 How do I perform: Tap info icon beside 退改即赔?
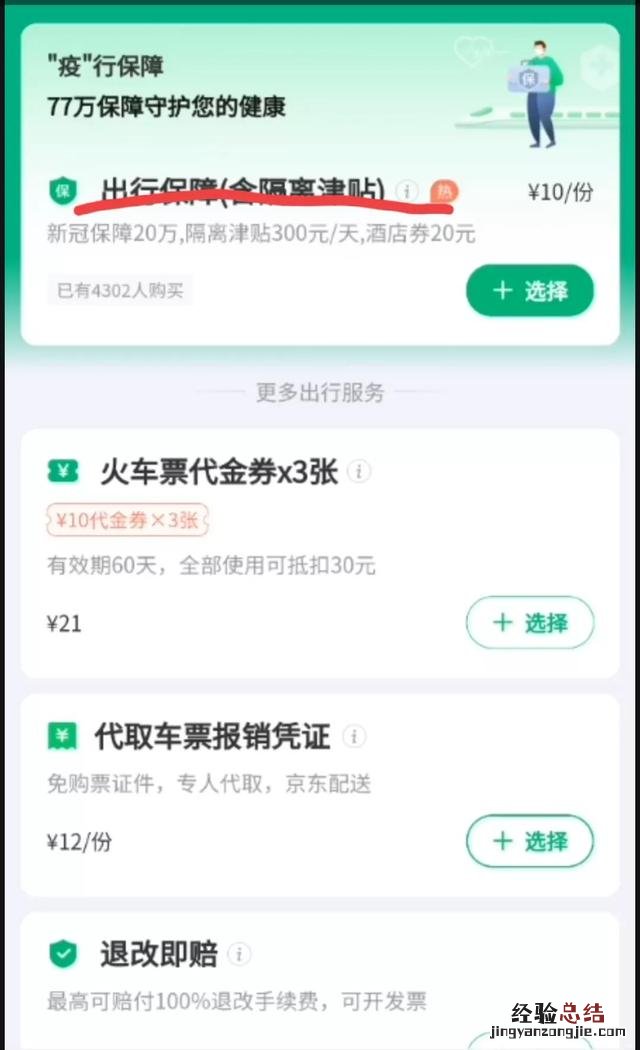point(241,954)
